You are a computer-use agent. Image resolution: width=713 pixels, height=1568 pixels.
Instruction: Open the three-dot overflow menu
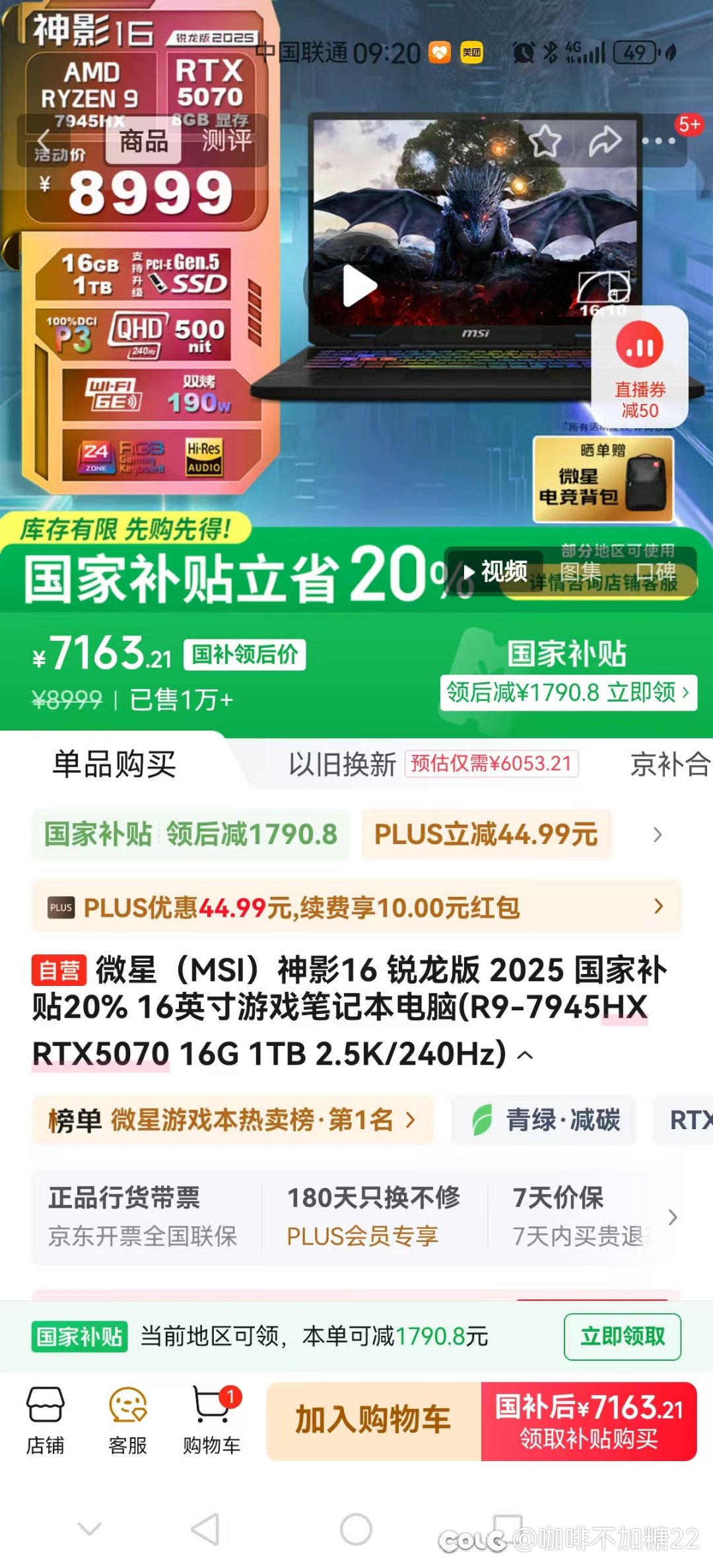pos(658,141)
